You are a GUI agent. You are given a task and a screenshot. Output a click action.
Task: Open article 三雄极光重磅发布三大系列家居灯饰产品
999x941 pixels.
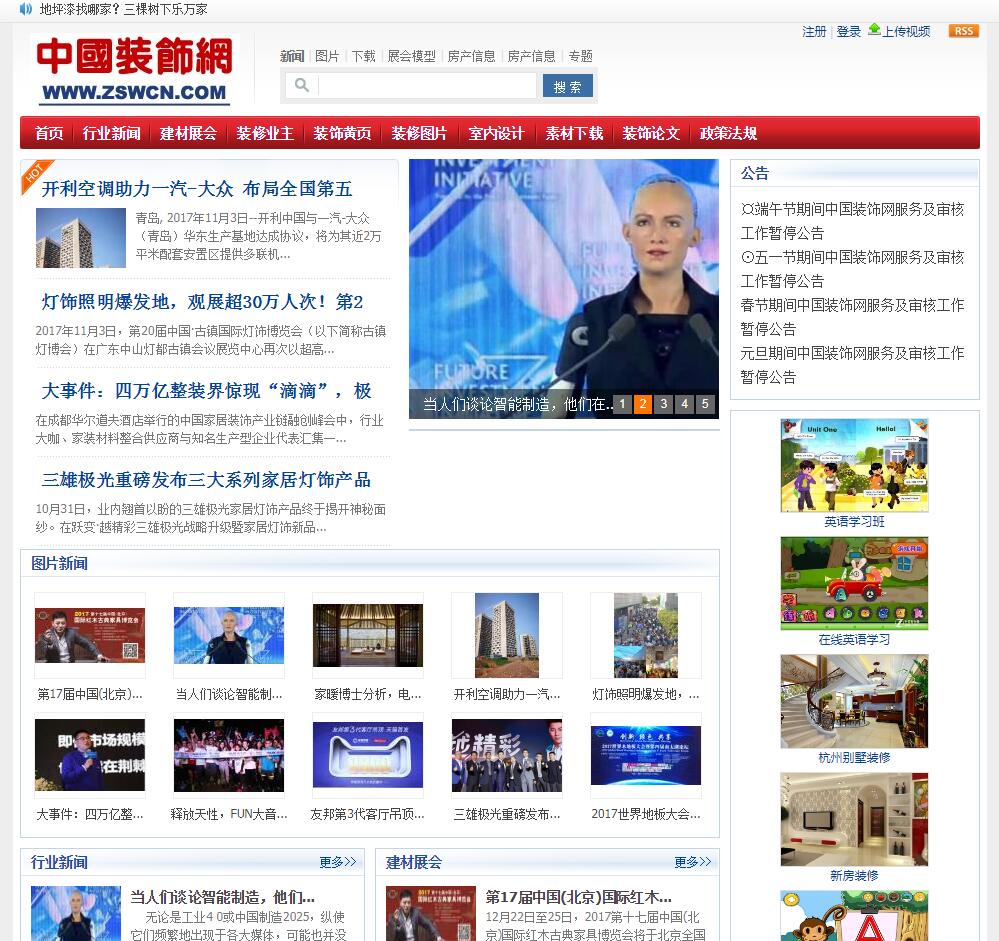(x=206, y=480)
